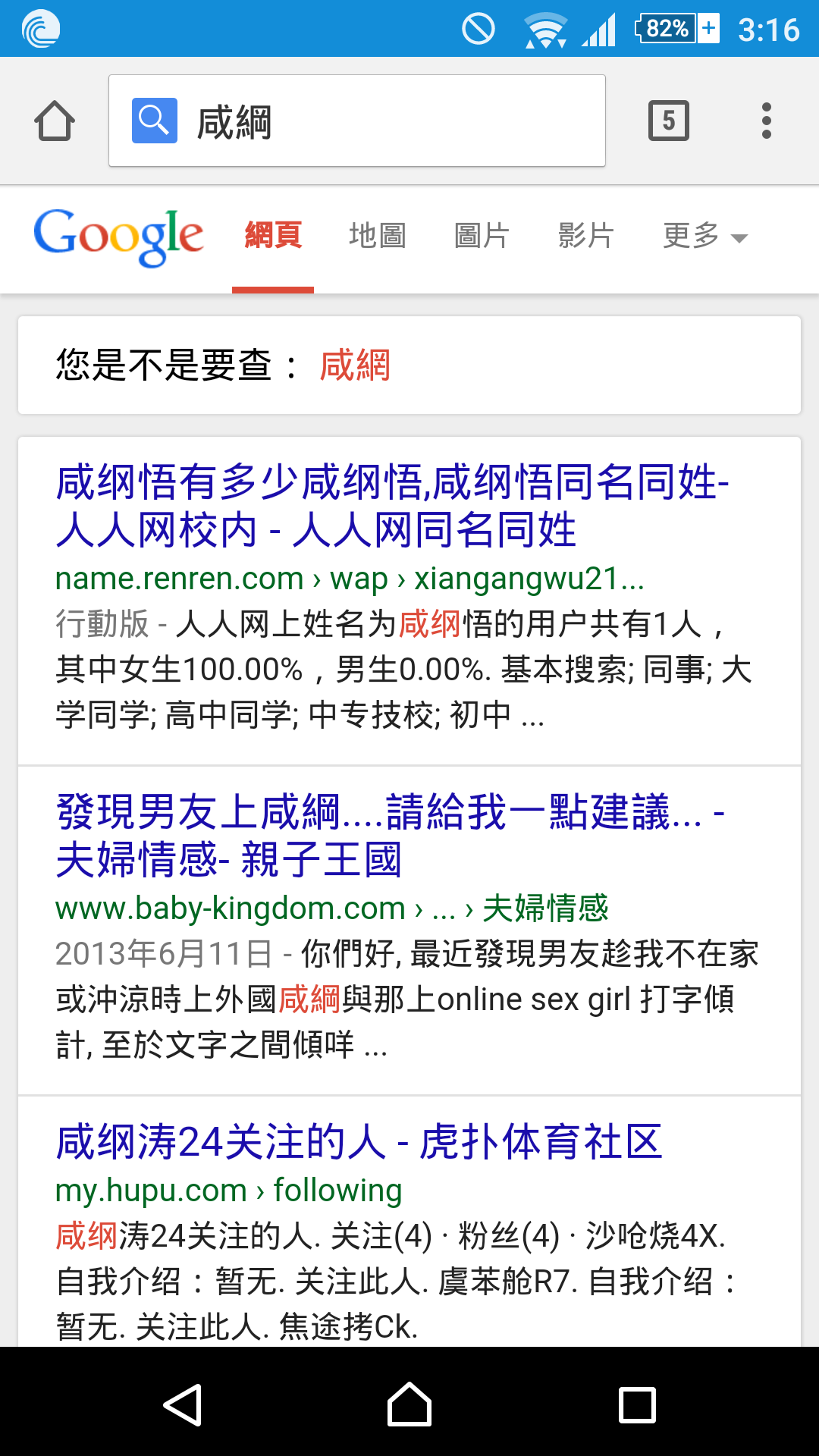Select the 網頁 tab
The height and width of the screenshot is (1456, 819).
click(x=273, y=236)
